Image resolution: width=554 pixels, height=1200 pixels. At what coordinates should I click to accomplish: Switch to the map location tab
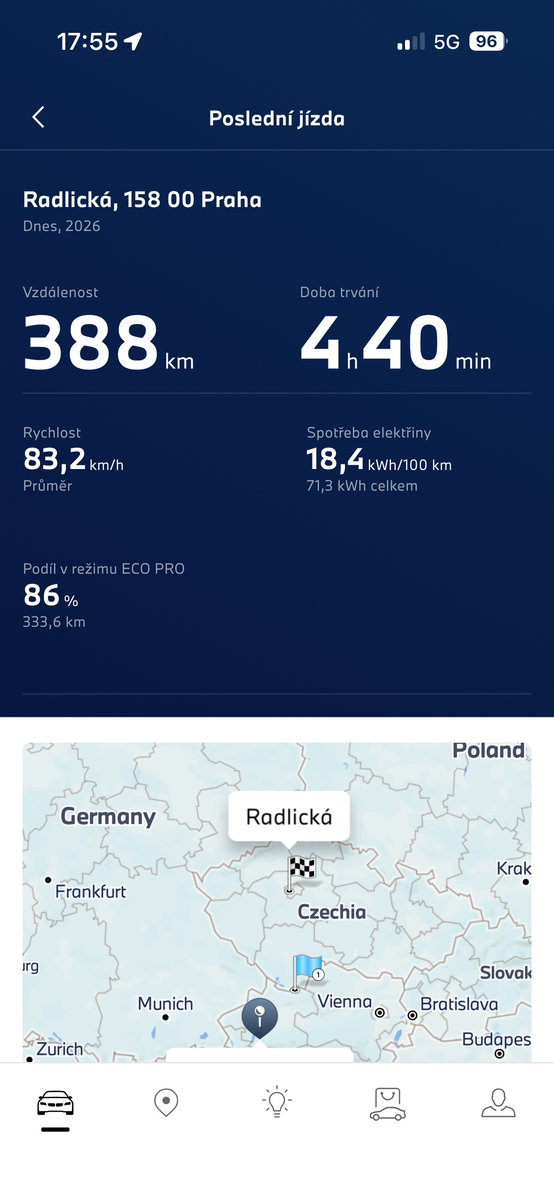(x=166, y=1103)
